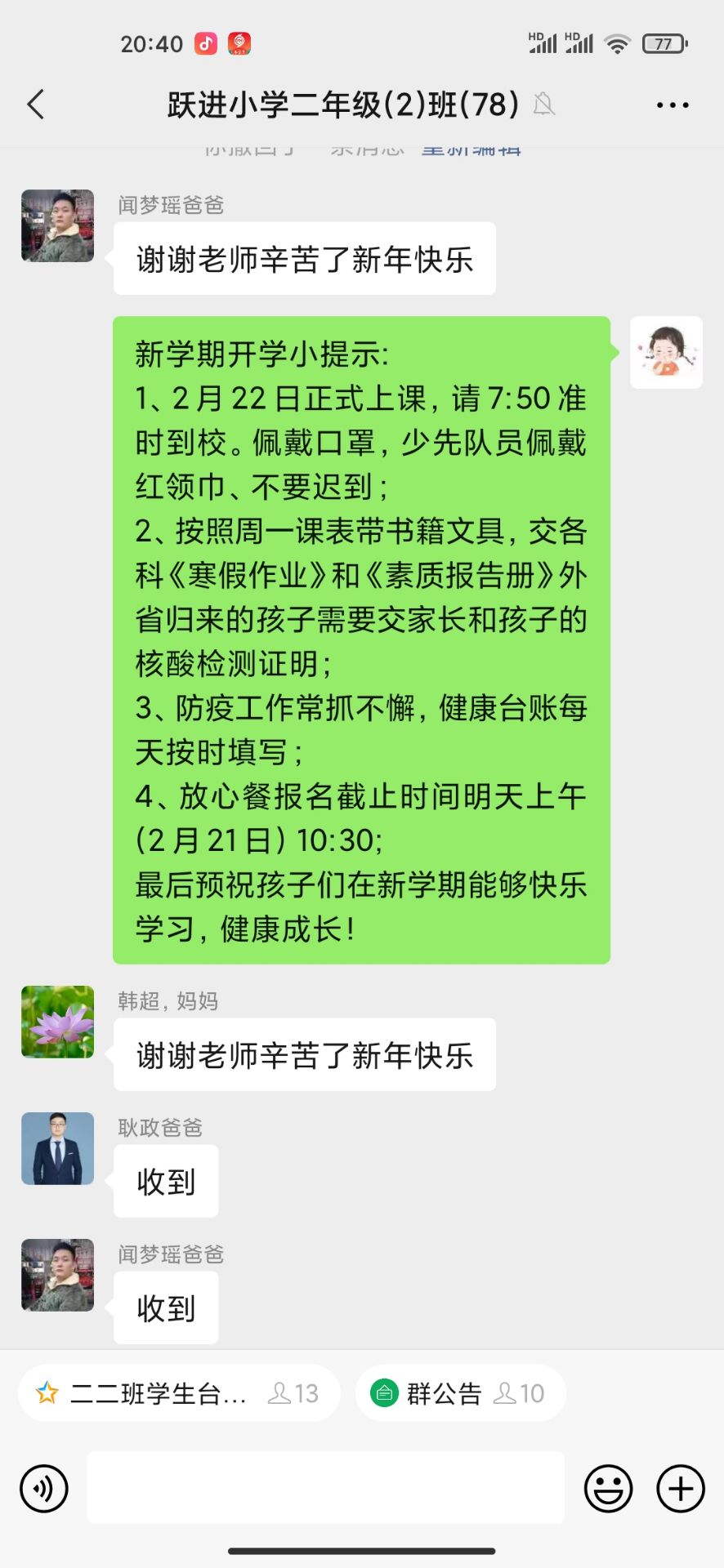Switch to voice message input
The width and height of the screenshot is (724, 1568).
click(44, 1488)
